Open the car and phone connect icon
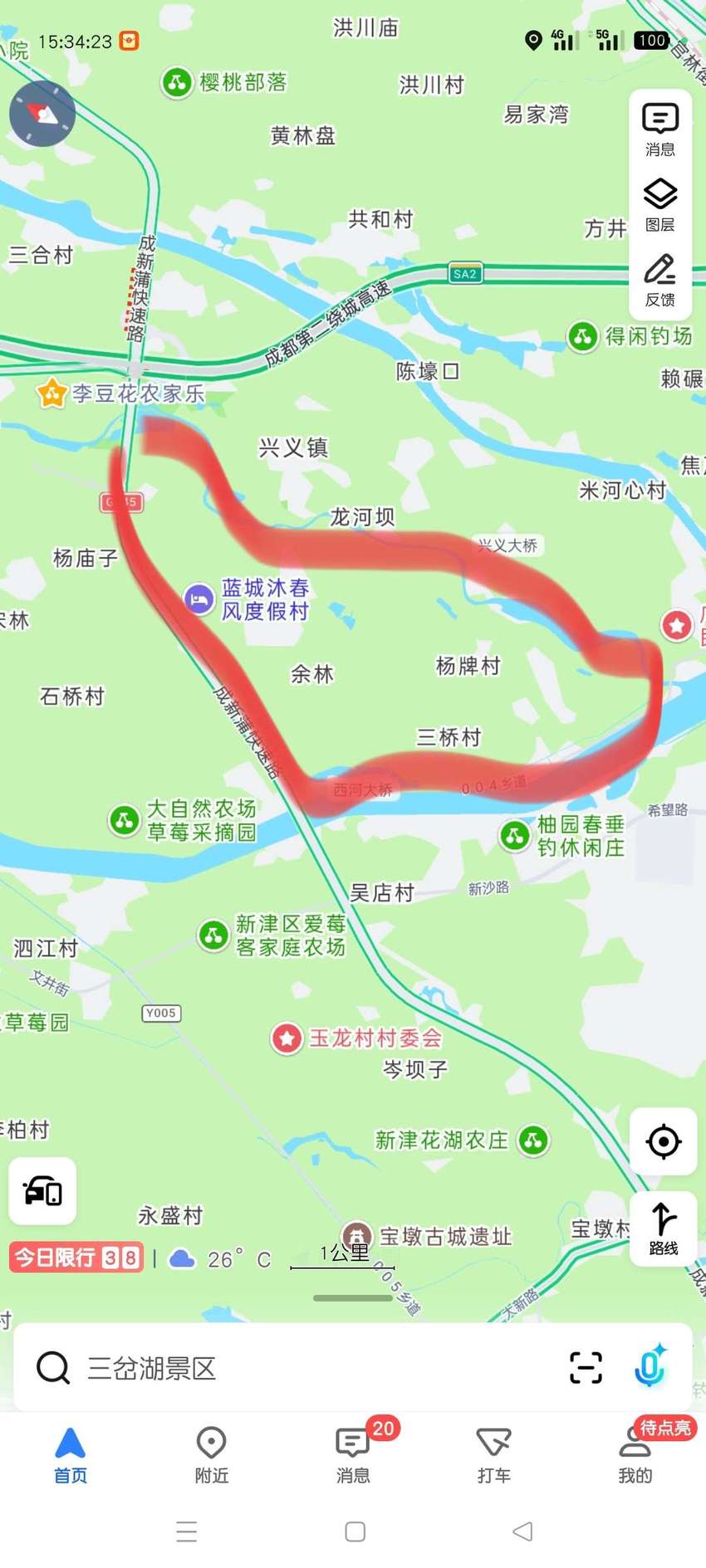 click(42, 1191)
